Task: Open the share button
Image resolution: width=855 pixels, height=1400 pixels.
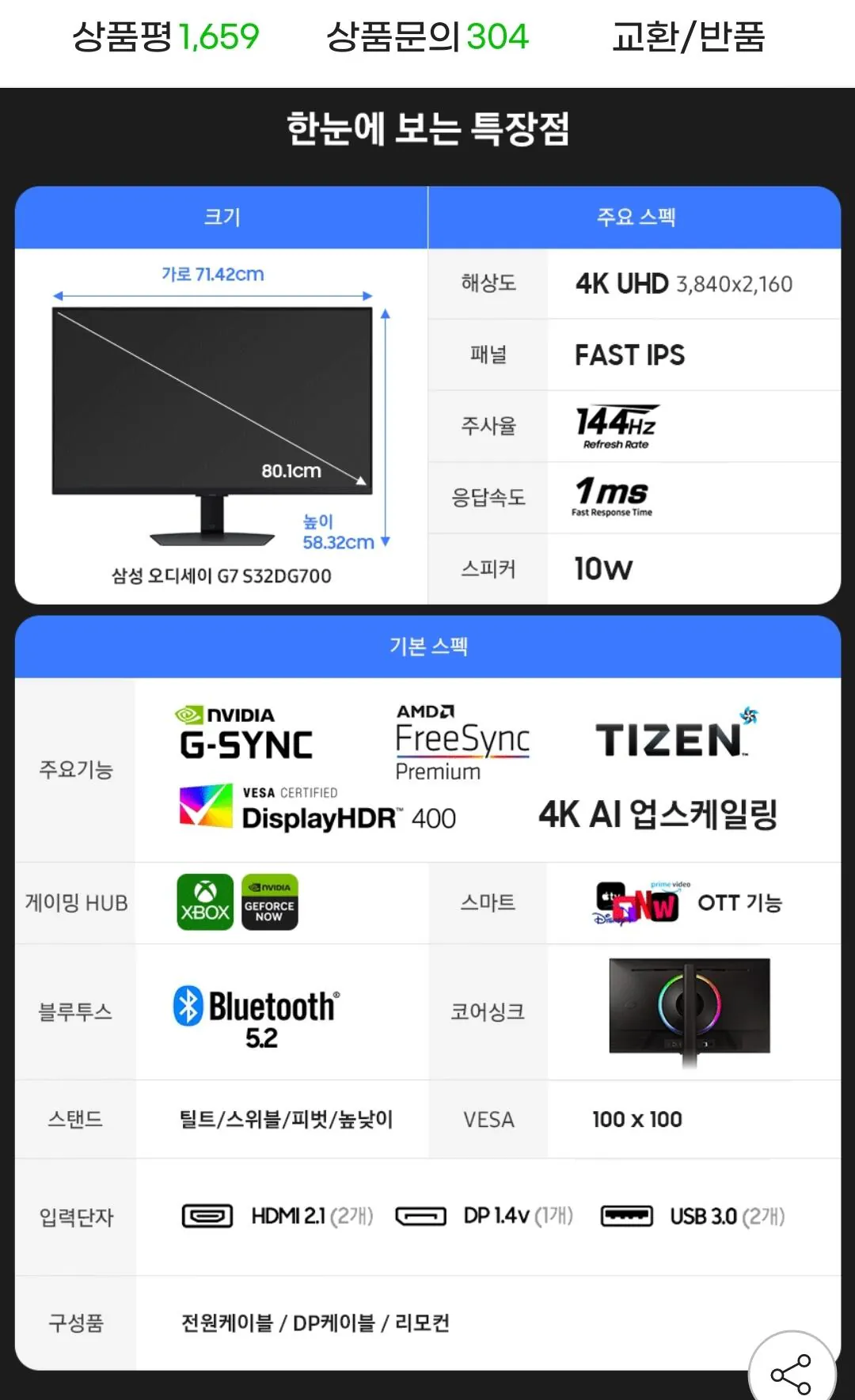Action: (794, 1367)
